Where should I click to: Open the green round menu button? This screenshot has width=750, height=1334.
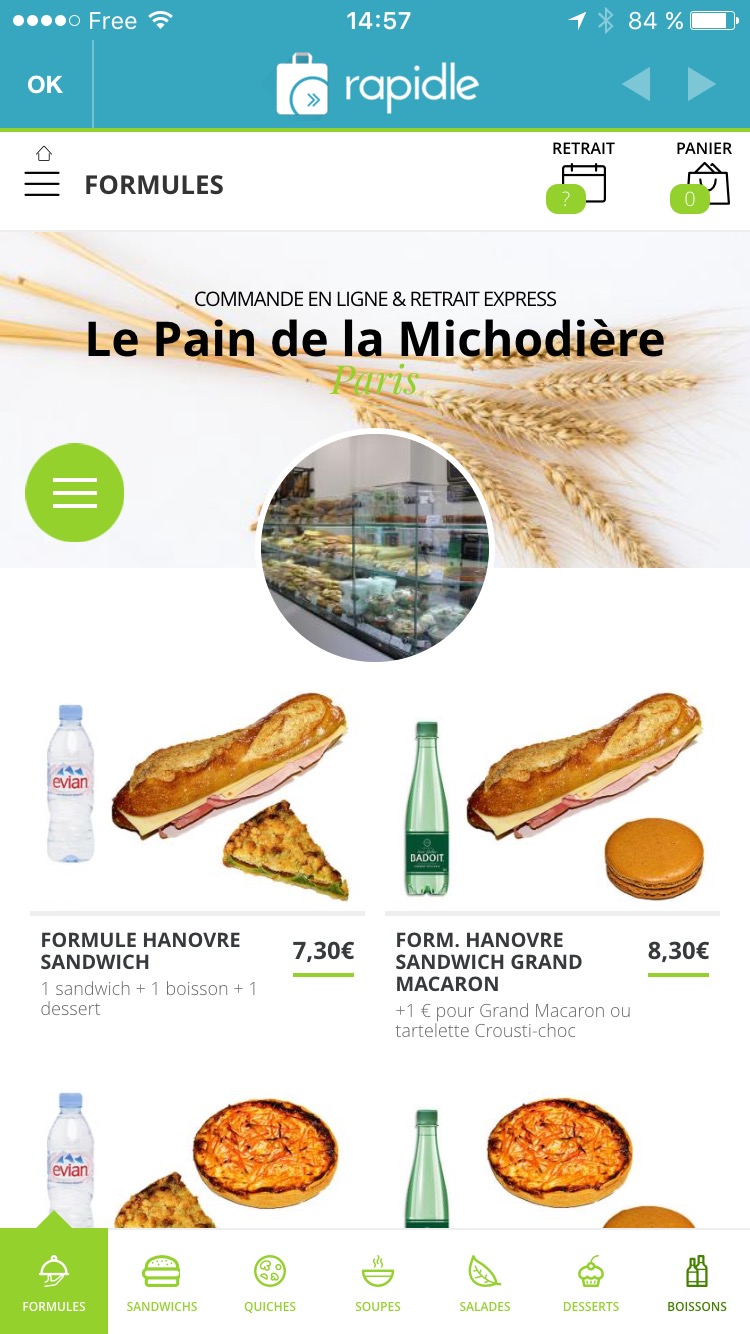74,493
